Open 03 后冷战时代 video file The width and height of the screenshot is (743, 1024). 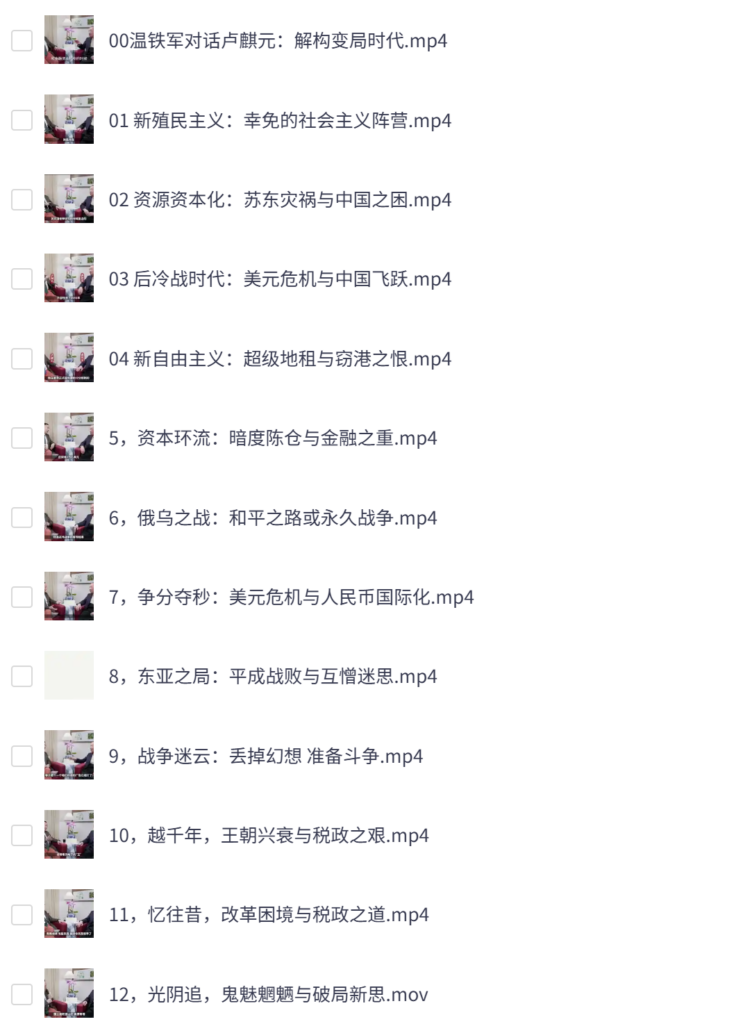[280, 279]
